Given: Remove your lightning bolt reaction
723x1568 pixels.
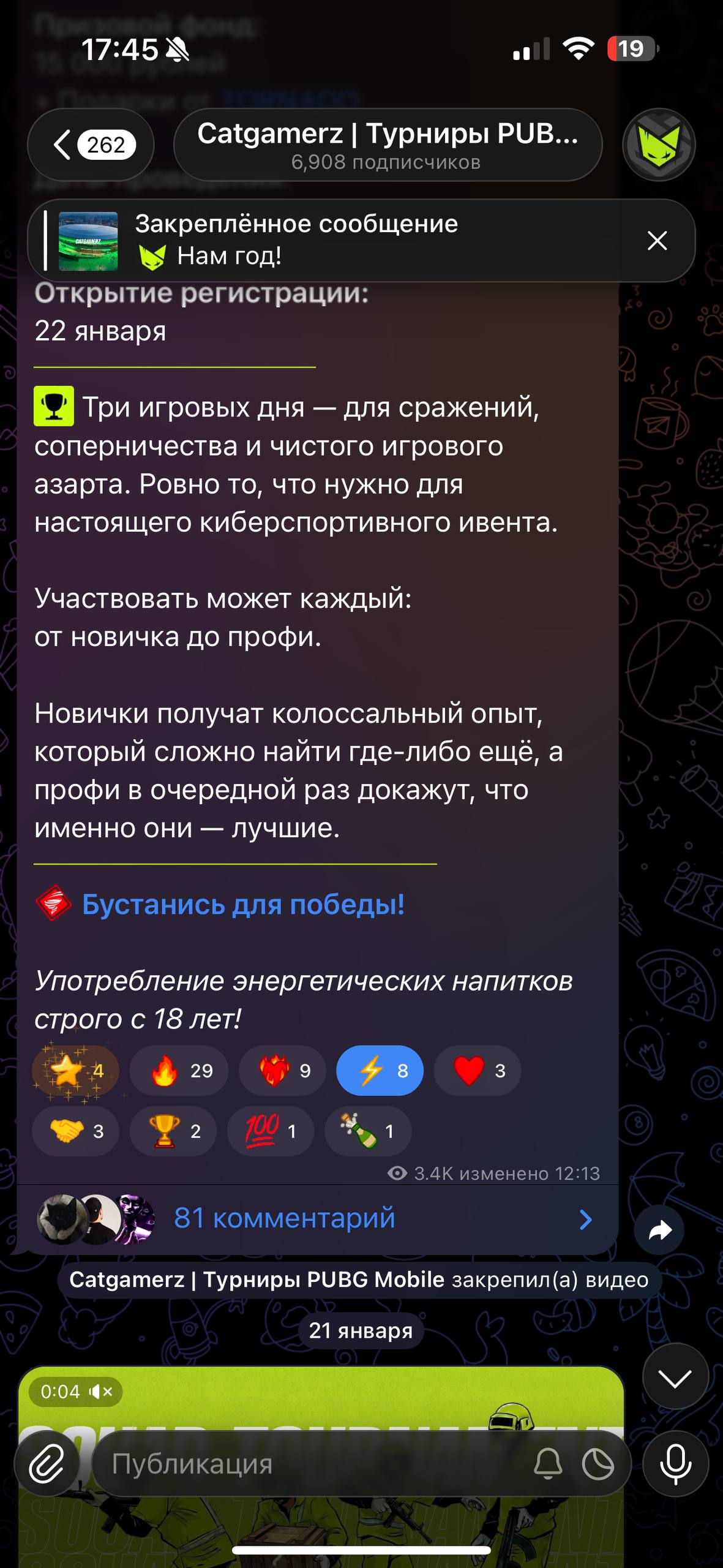Looking at the screenshot, I should tap(380, 1071).
